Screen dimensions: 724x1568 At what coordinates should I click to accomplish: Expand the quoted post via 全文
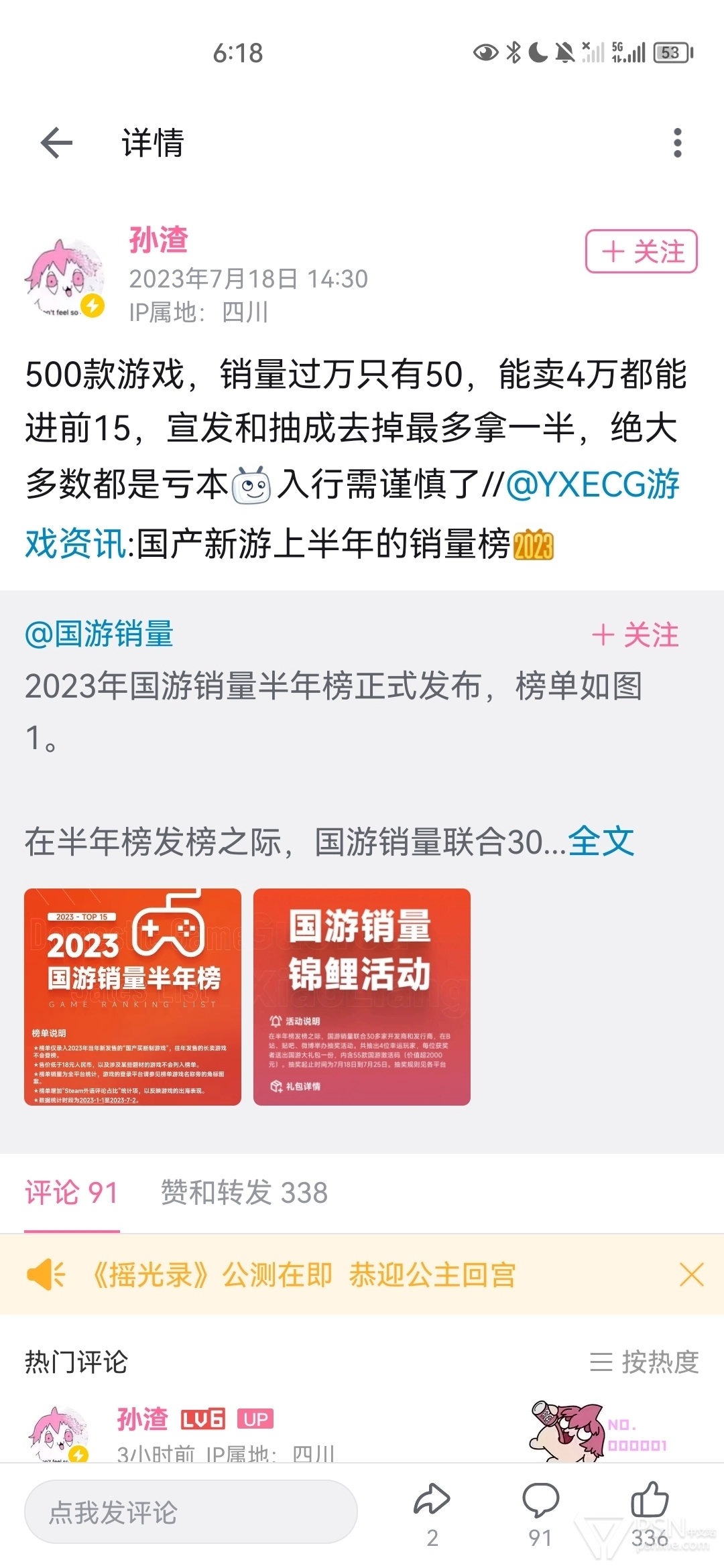point(601,841)
